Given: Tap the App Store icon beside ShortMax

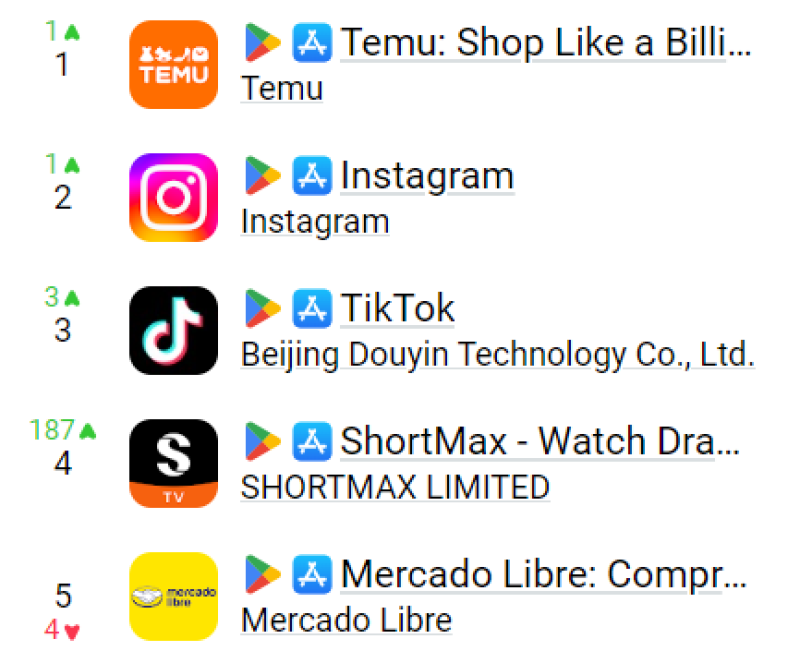Looking at the screenshot, I should (312, 441).
